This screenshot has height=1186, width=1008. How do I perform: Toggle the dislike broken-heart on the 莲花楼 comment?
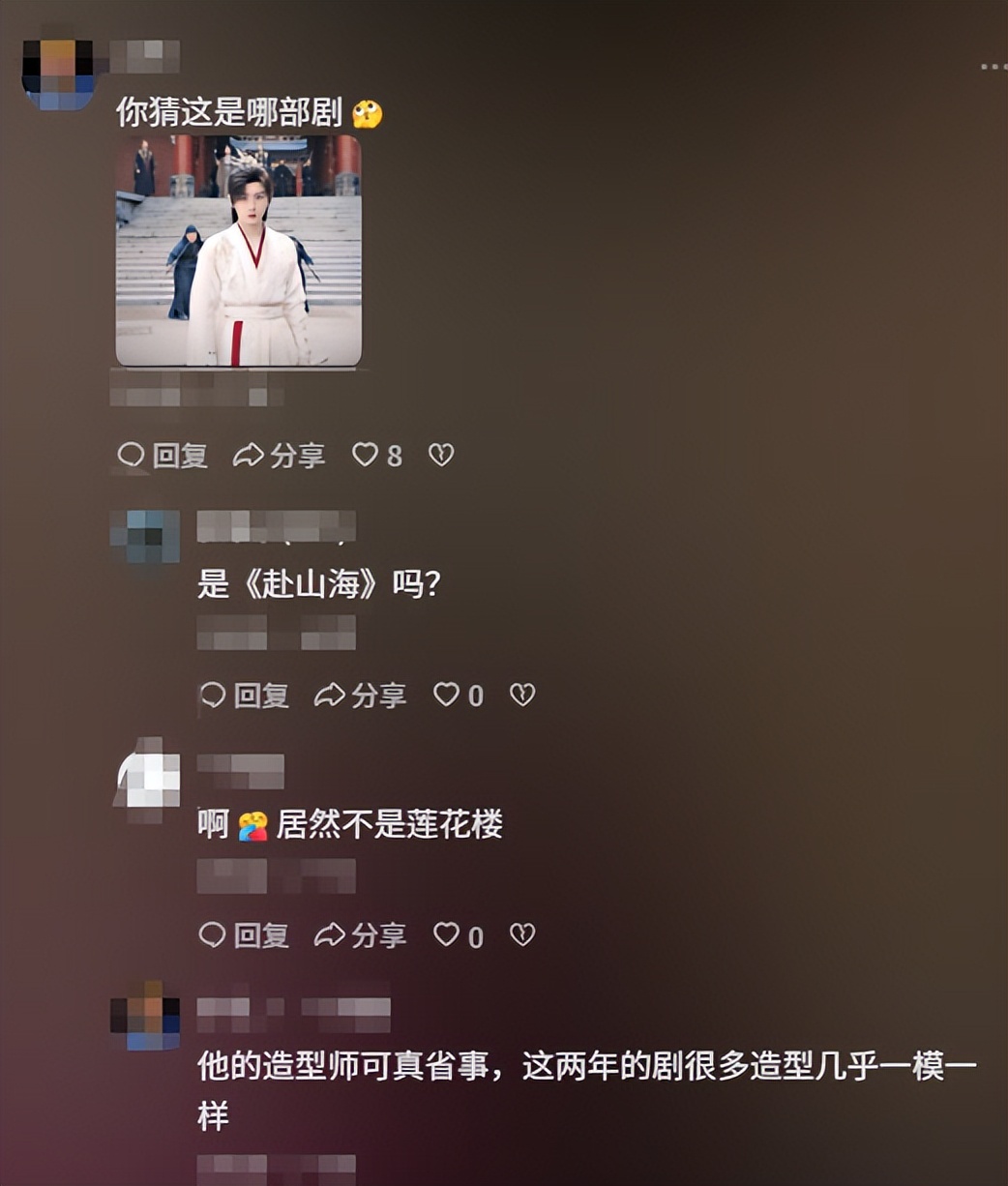(523, 934)
